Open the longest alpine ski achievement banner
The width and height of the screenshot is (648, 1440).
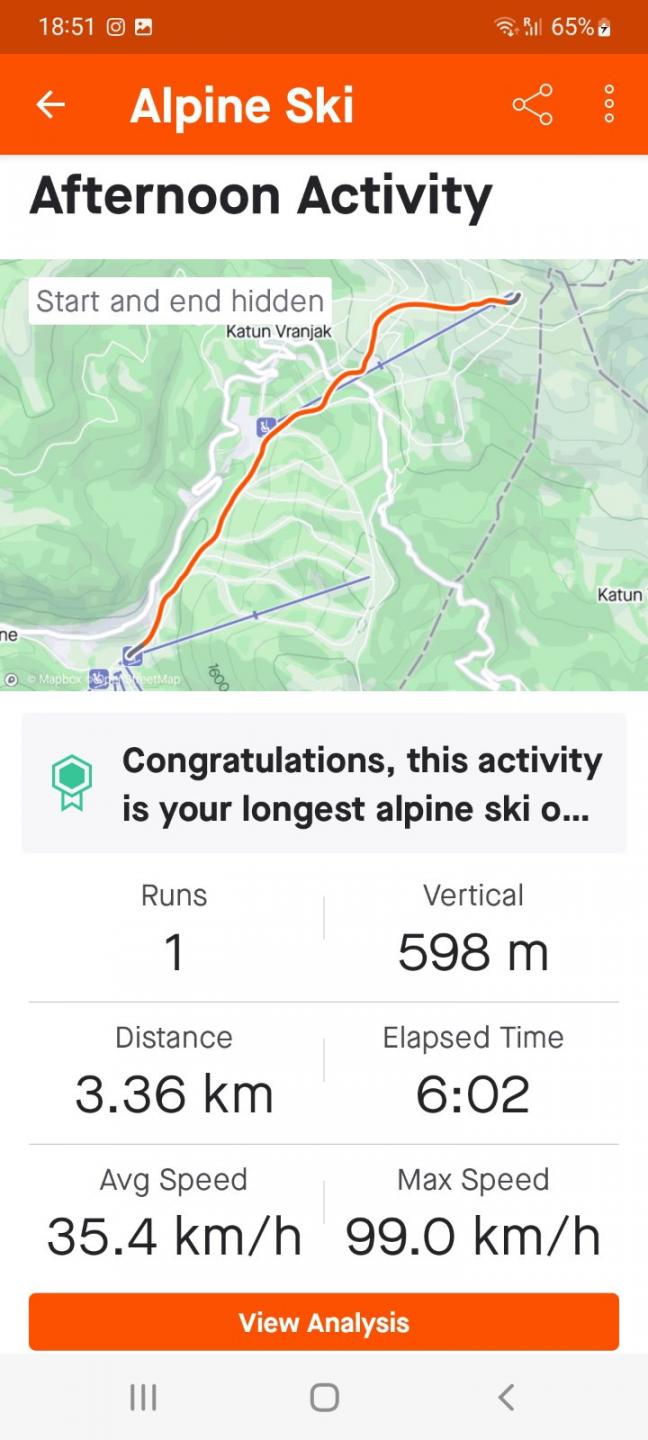coord(324,783)
